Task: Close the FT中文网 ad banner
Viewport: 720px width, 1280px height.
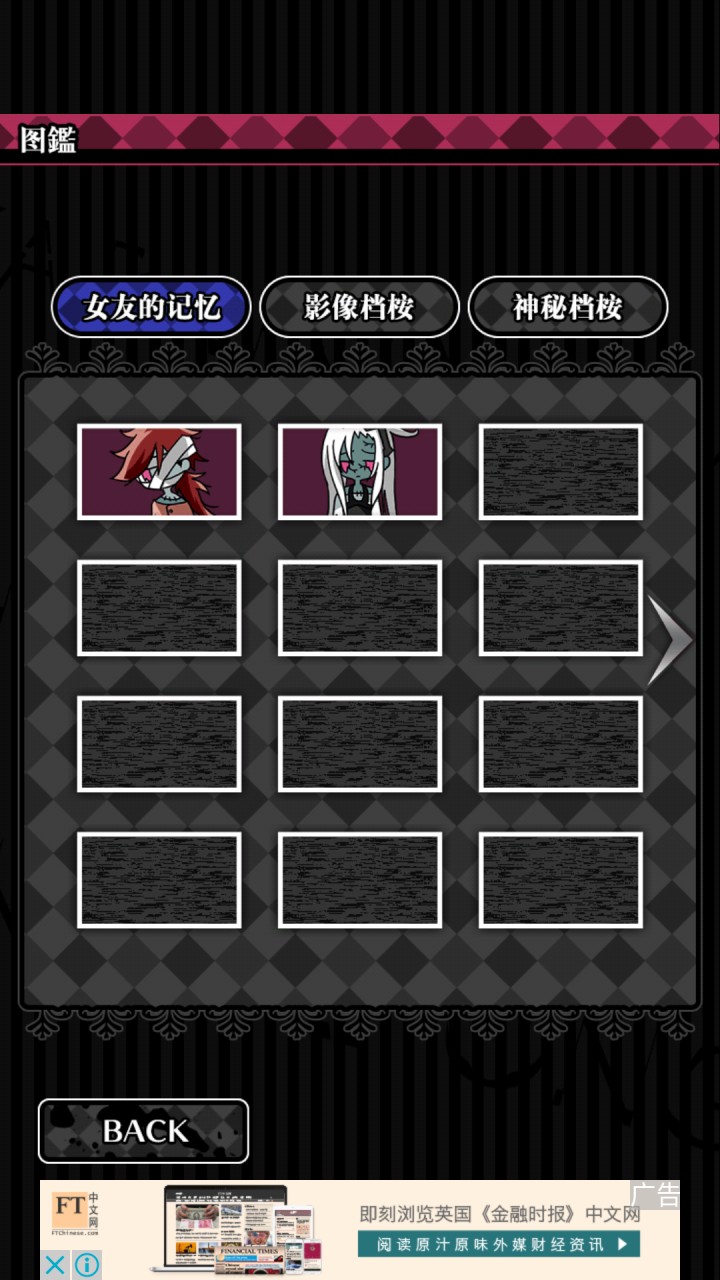Action: coord(56,1265)
